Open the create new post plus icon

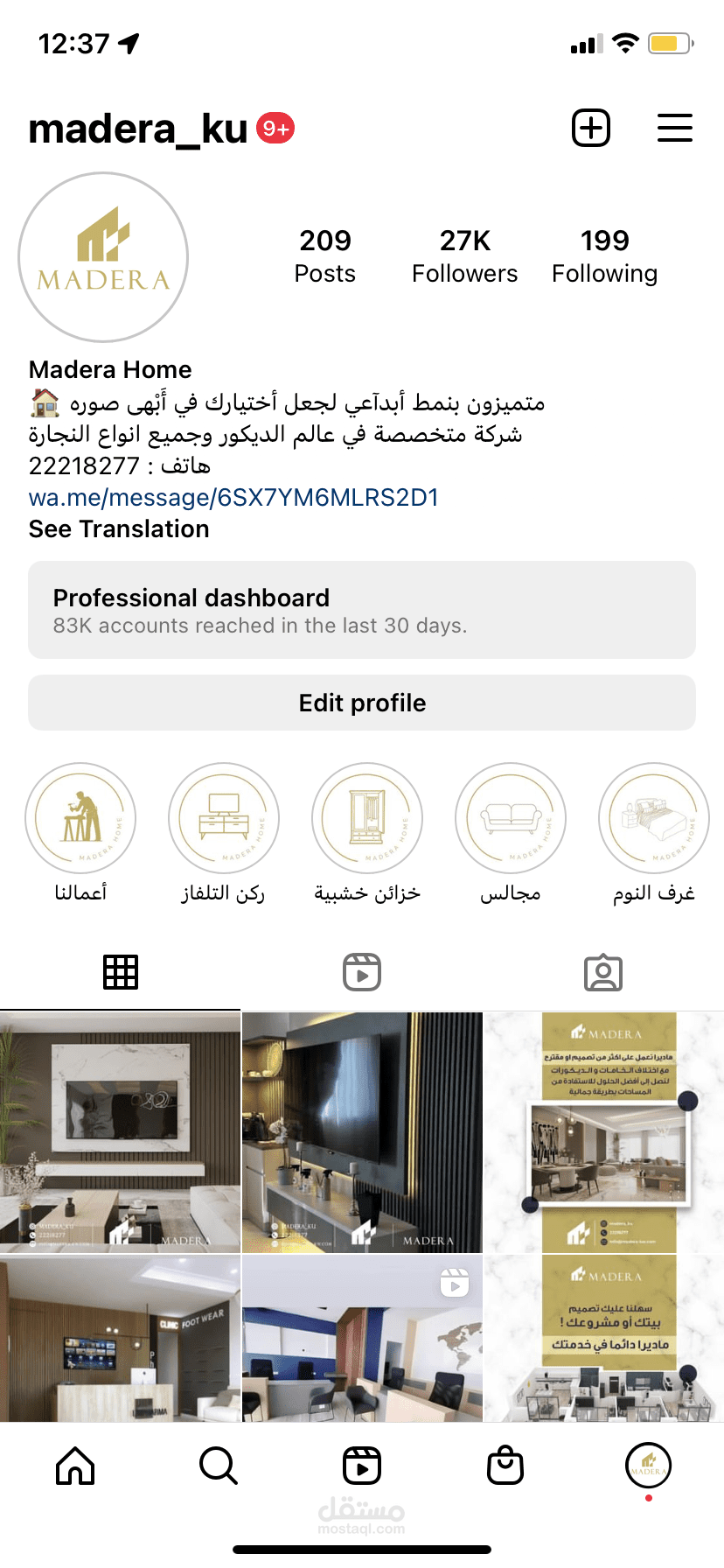point(591,129)
